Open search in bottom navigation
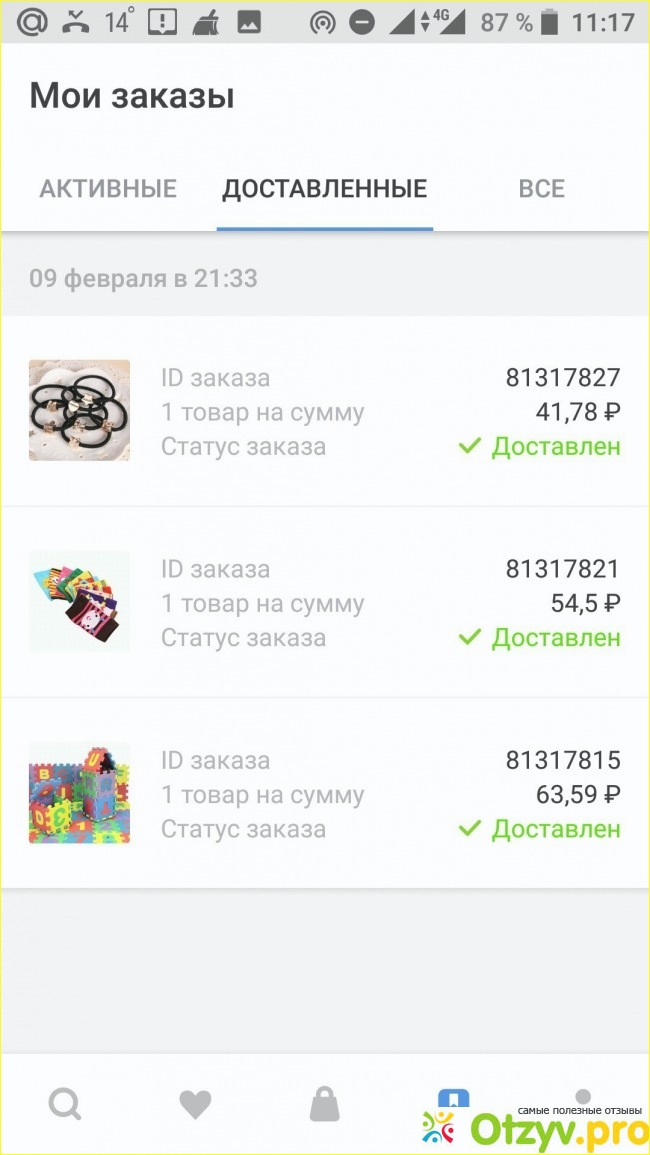 tap(65, 1105)
